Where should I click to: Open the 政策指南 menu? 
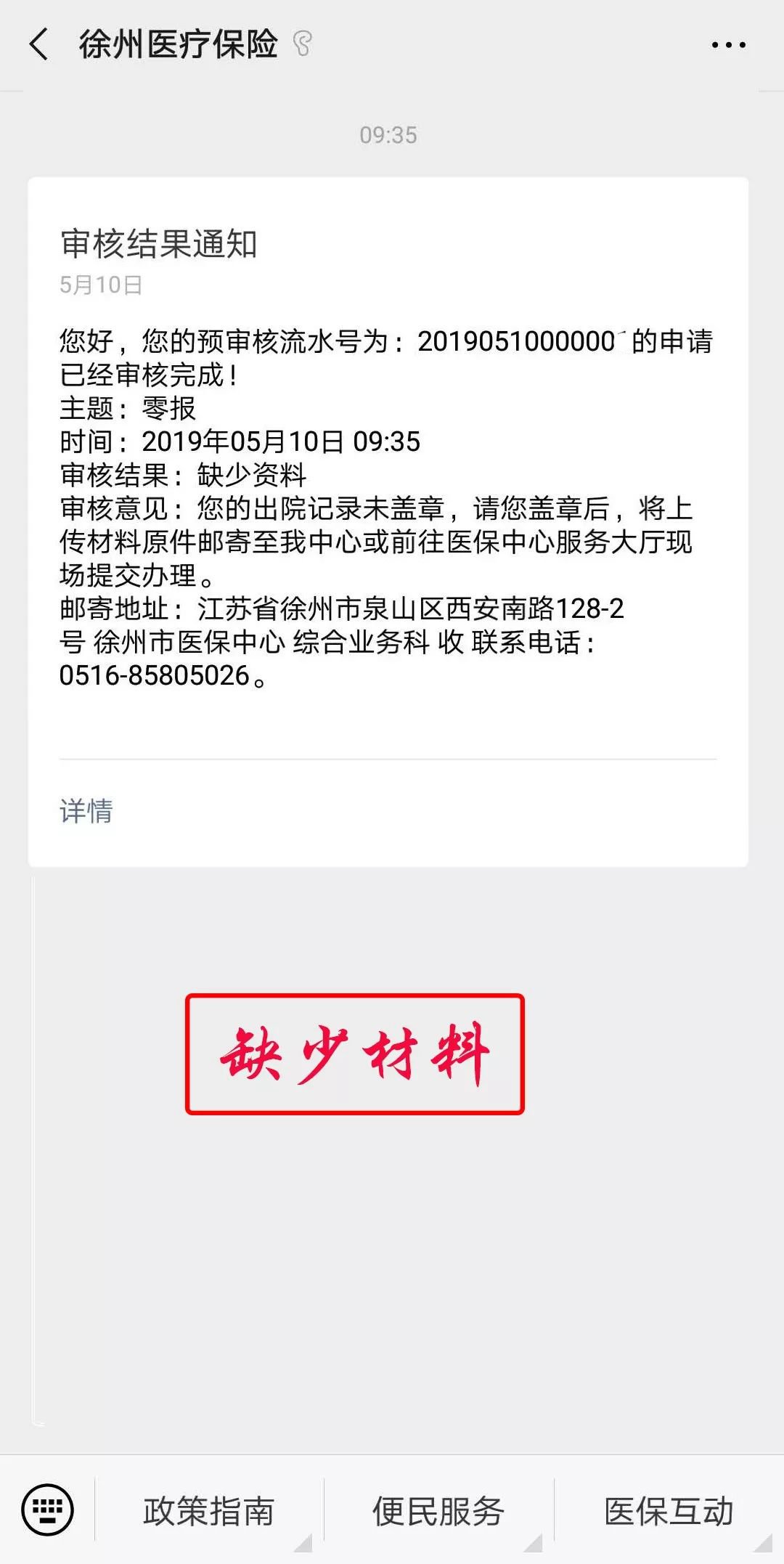209,1511
